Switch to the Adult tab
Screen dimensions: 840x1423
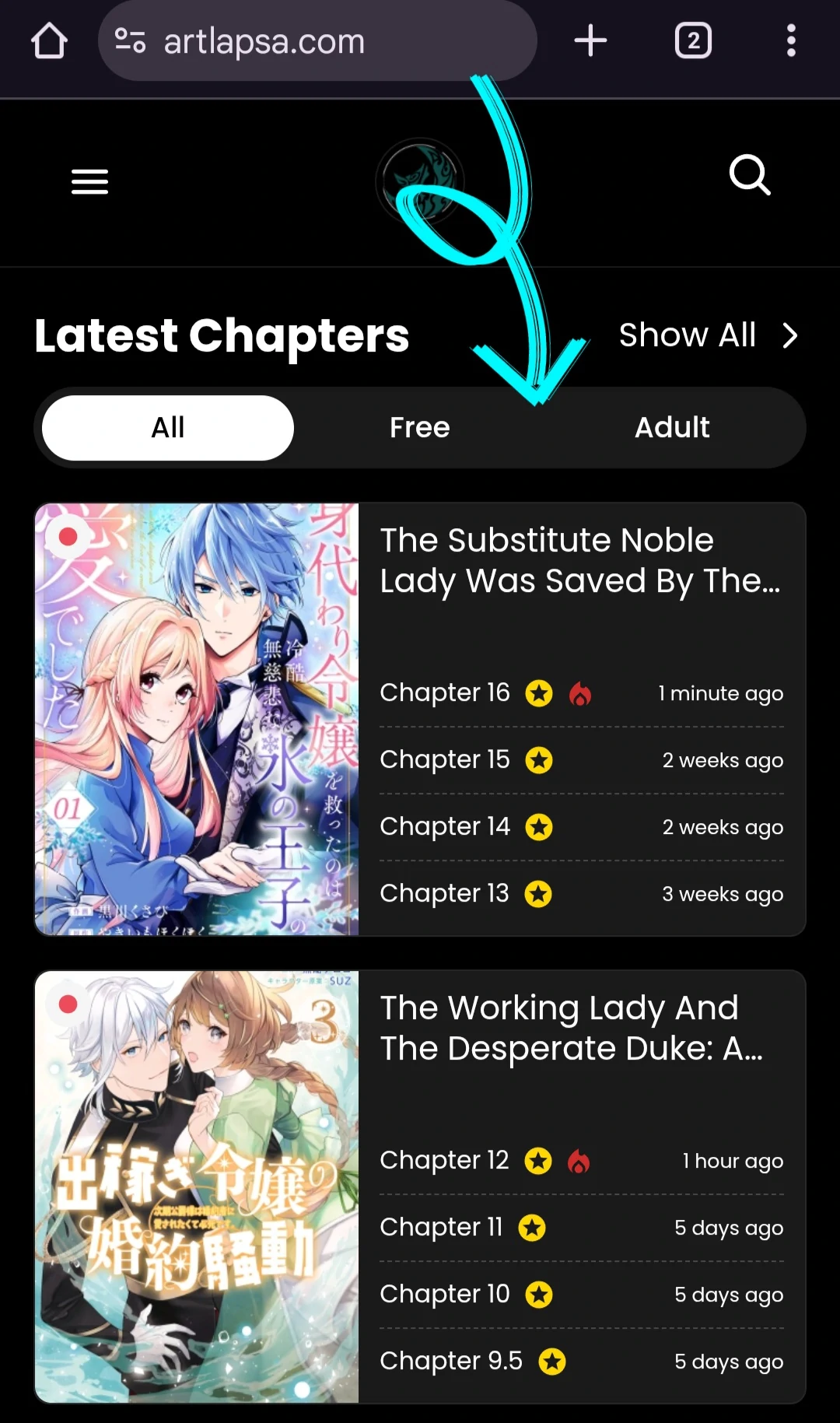[x=672, y=428]
